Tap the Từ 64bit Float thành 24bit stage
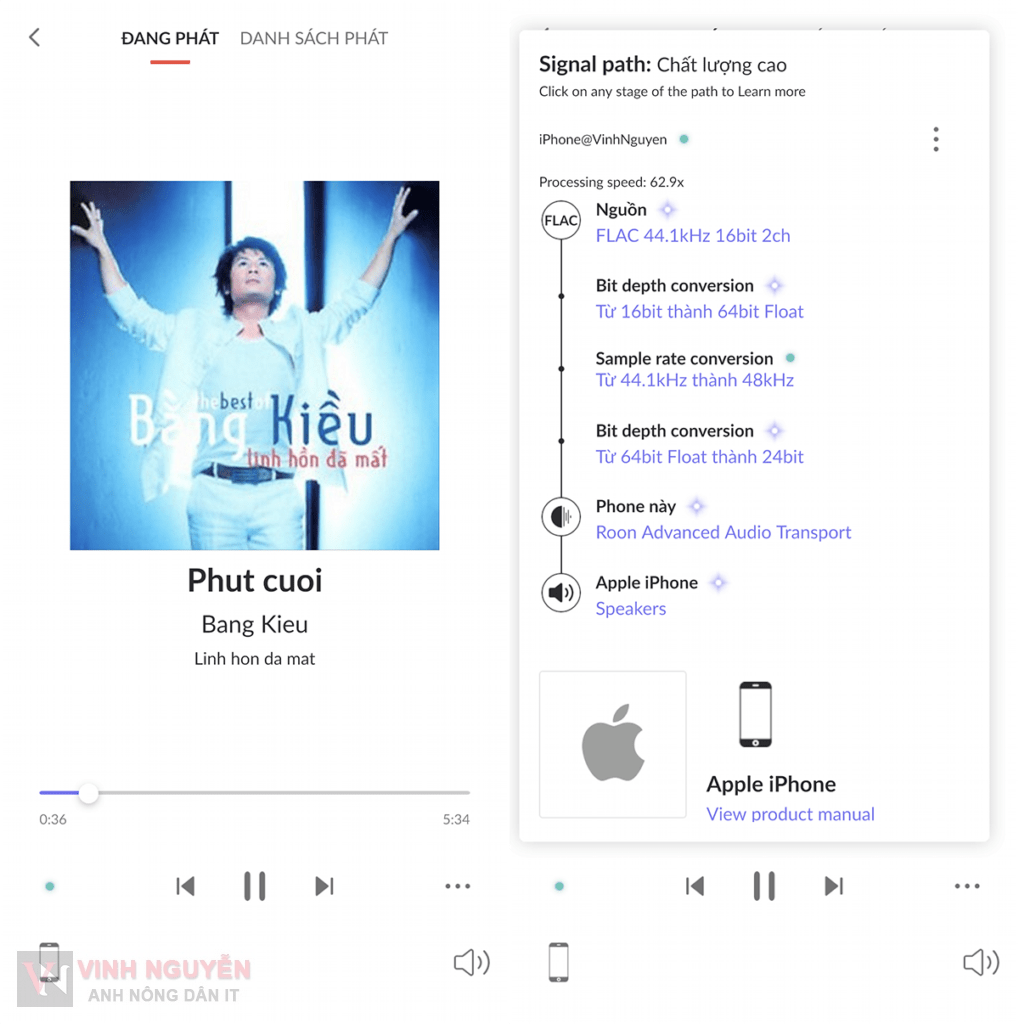The width and height of the screenshot is (1019, 1024). 699,457
